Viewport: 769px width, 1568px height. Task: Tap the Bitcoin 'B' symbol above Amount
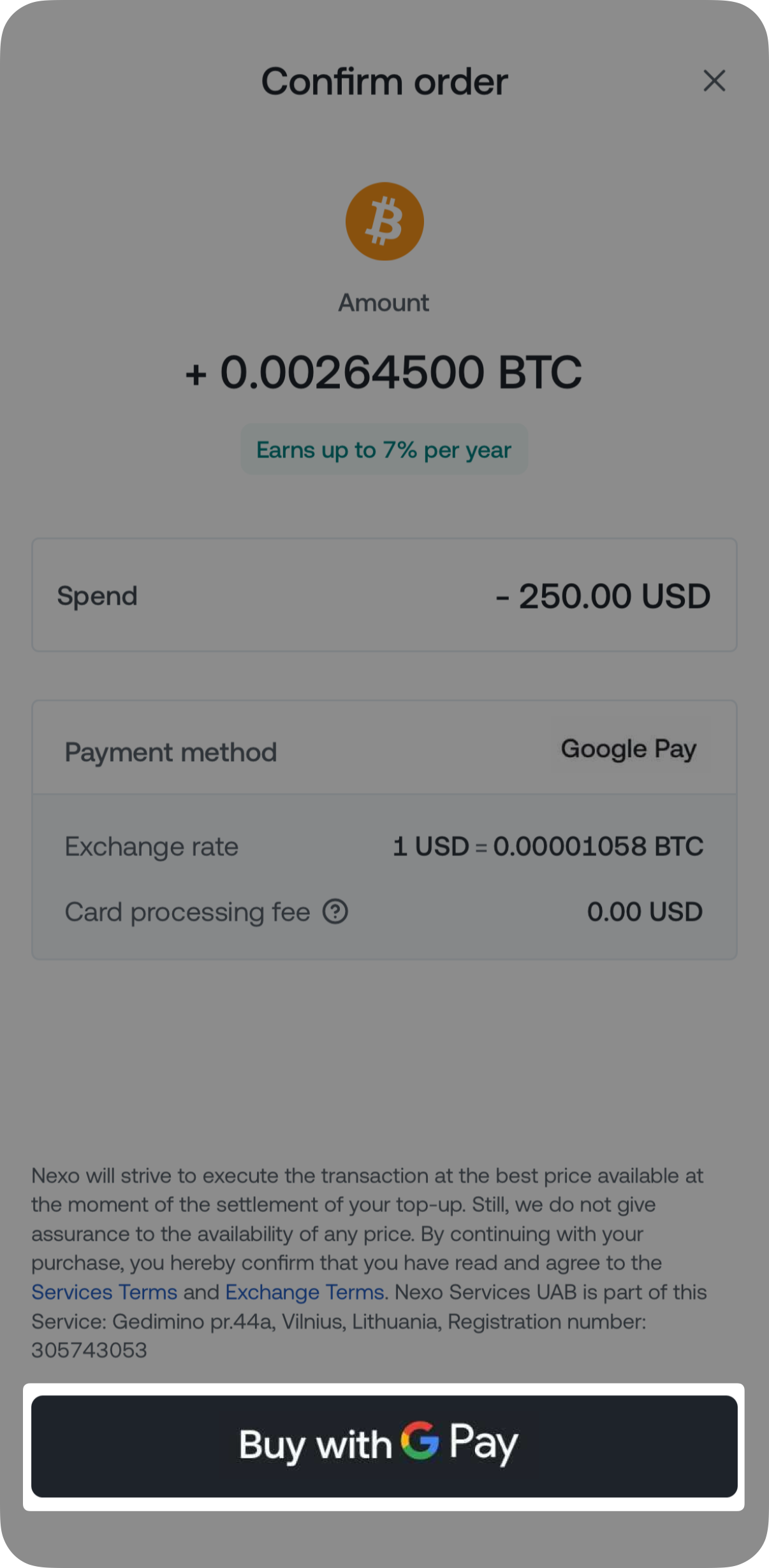[x=384, y=221]
